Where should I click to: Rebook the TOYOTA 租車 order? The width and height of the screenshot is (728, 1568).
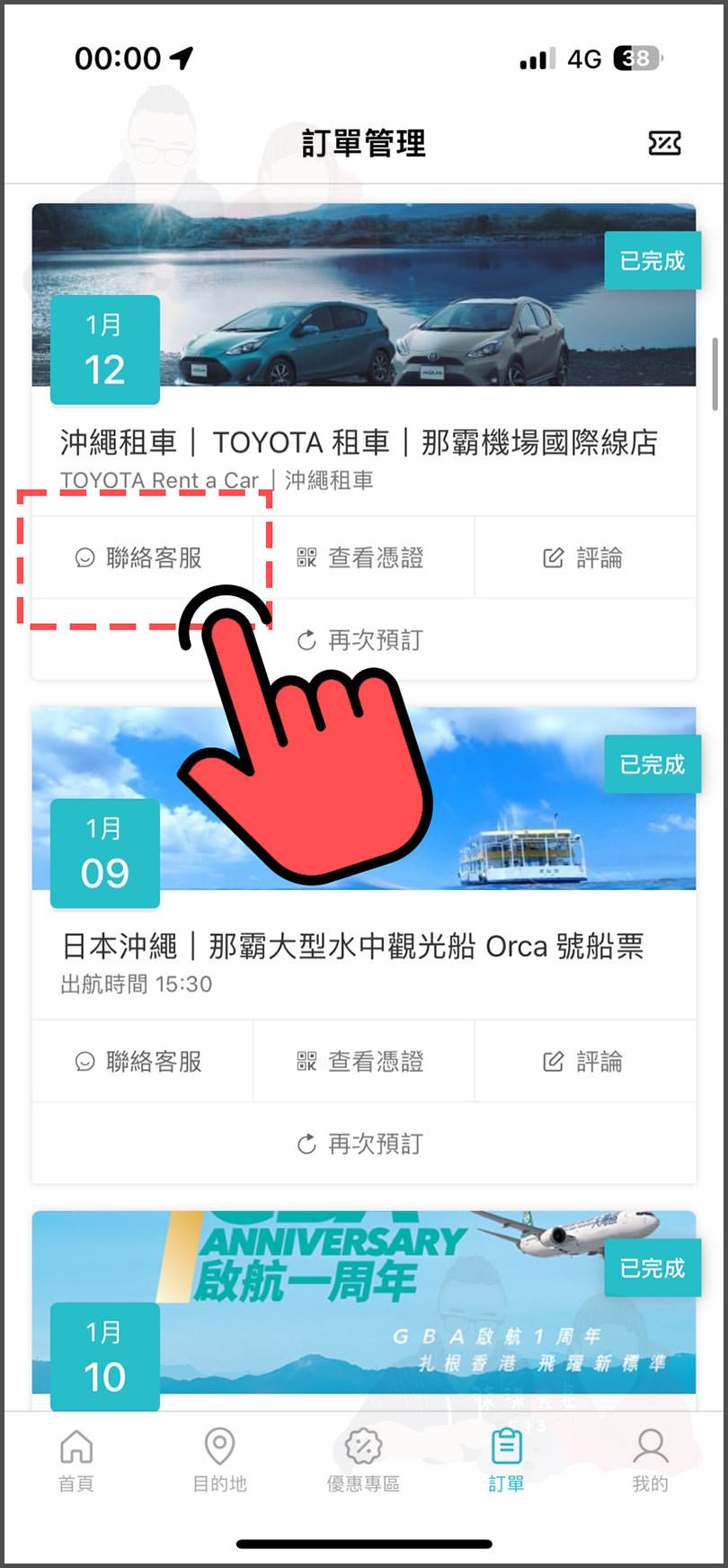(361, 640)
